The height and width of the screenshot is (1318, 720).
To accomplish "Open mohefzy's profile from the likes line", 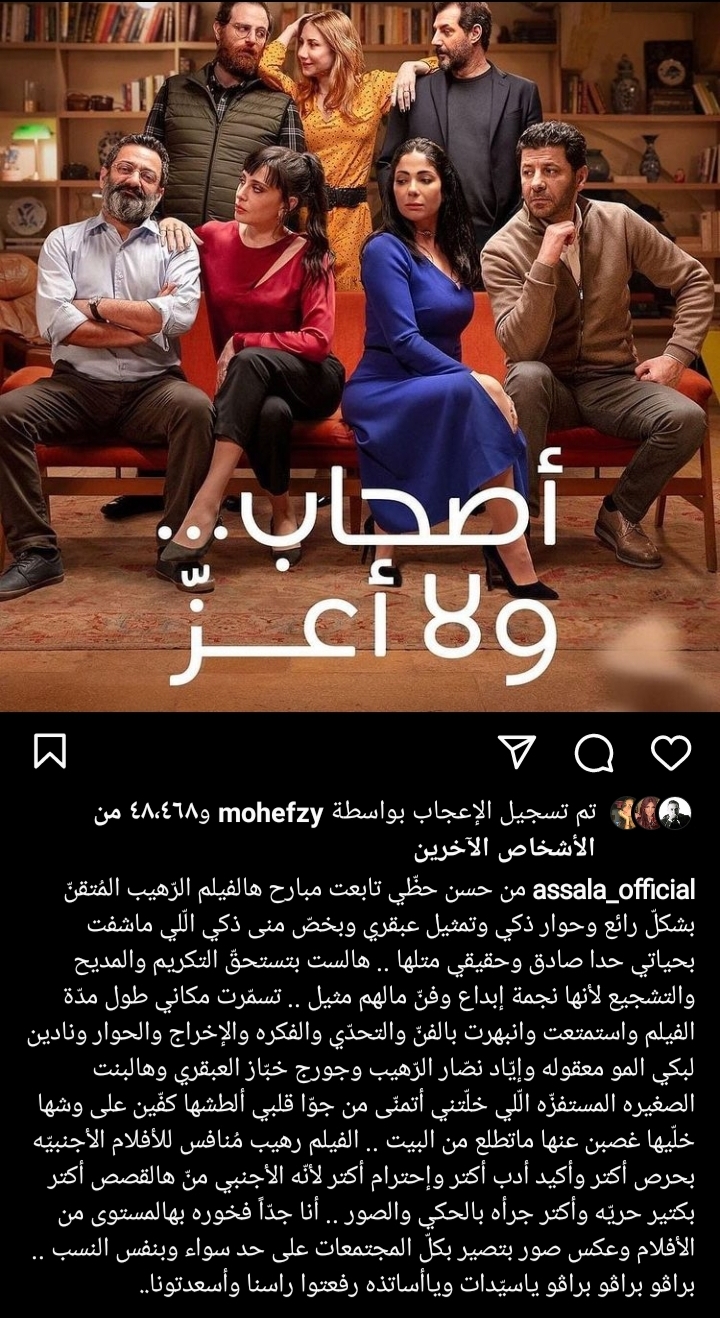I will point(270,813).
